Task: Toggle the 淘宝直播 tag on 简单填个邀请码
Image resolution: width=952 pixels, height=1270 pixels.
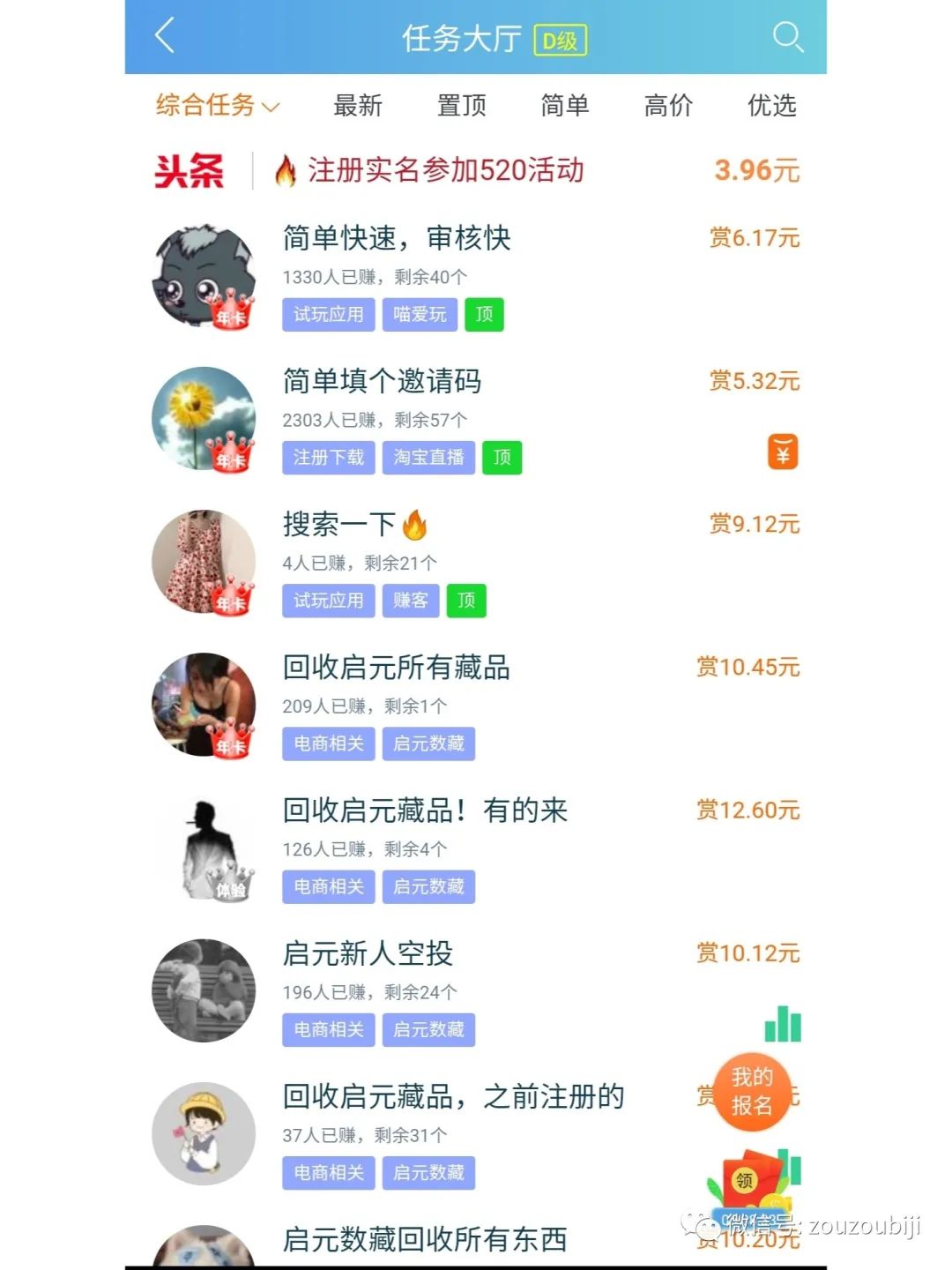Action: coord(428,457)
